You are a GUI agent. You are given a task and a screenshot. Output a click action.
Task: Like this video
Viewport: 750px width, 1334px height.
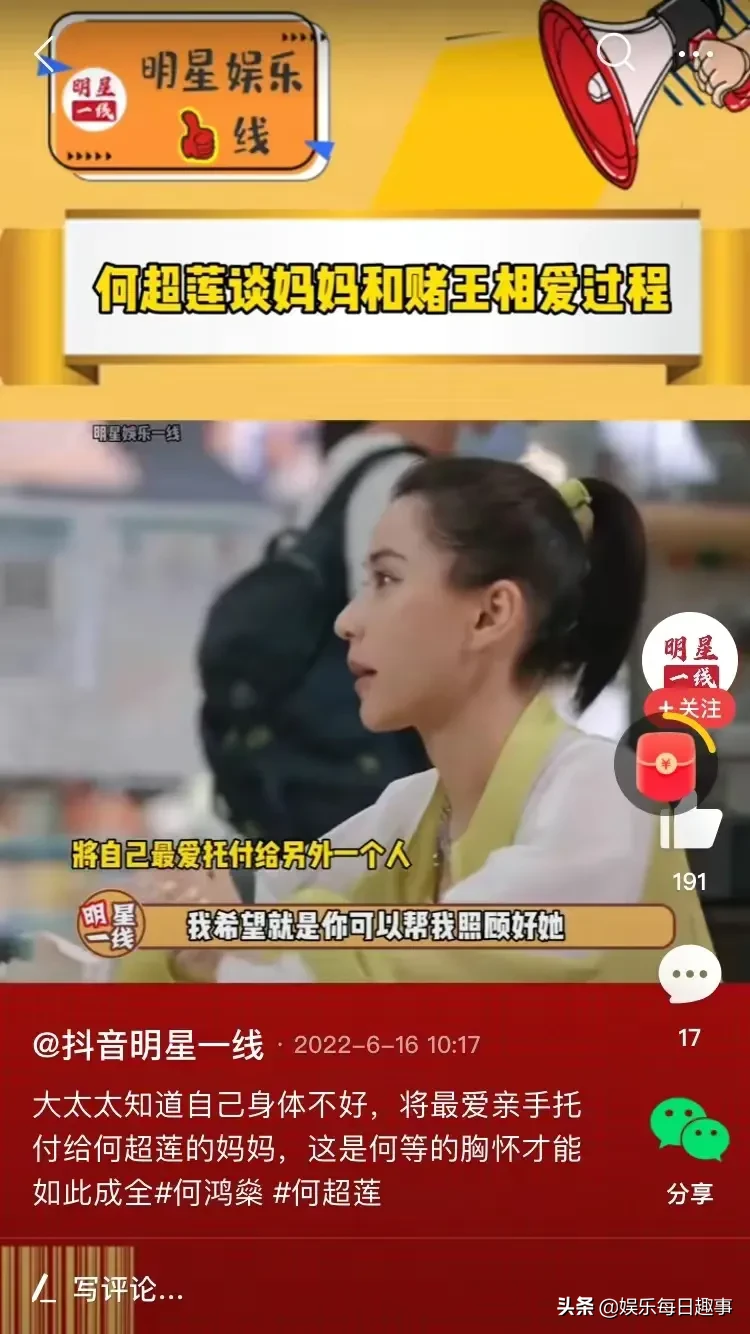689,826
